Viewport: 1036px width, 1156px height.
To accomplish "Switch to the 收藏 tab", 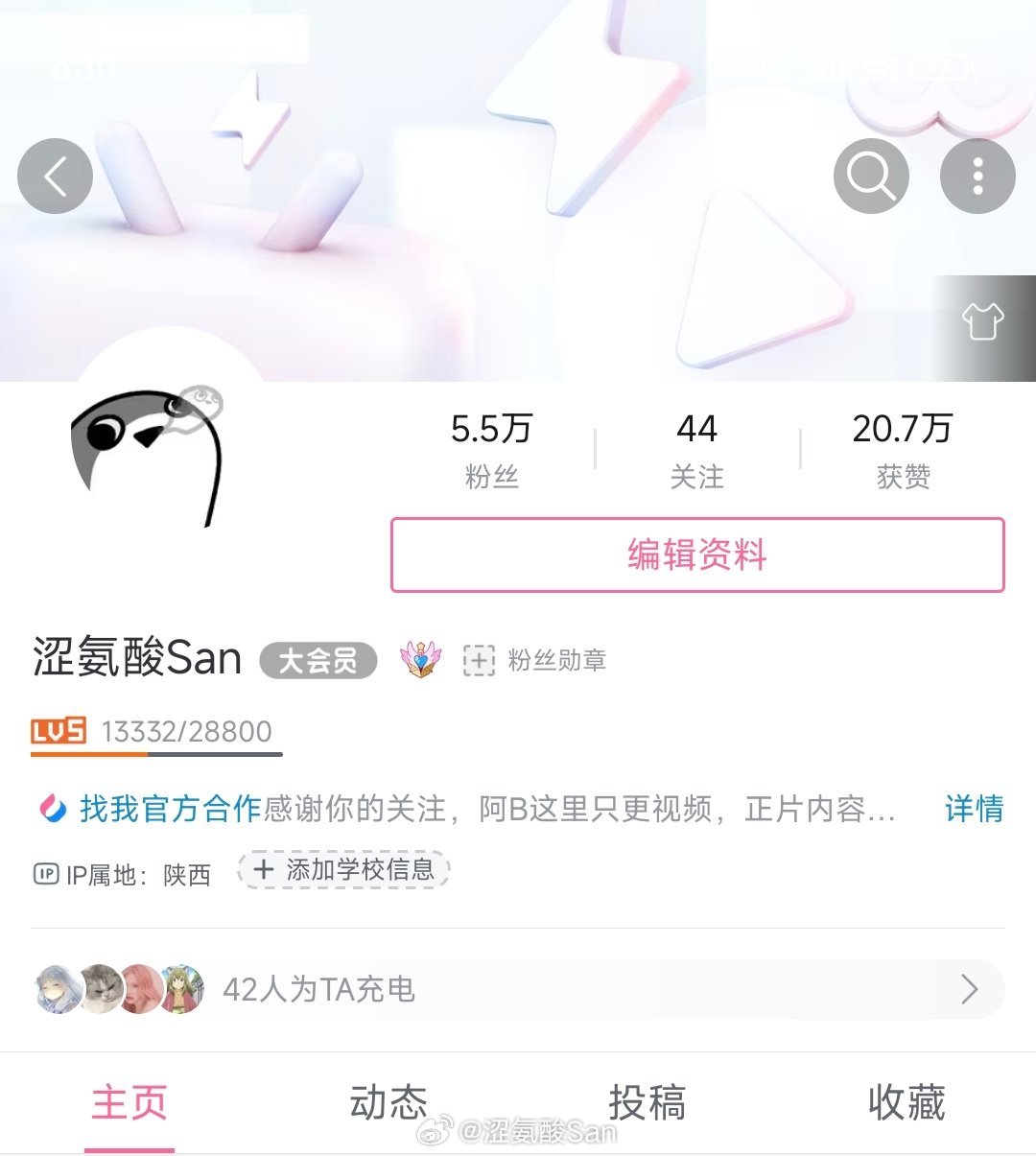I will [x=906, y=1102].
